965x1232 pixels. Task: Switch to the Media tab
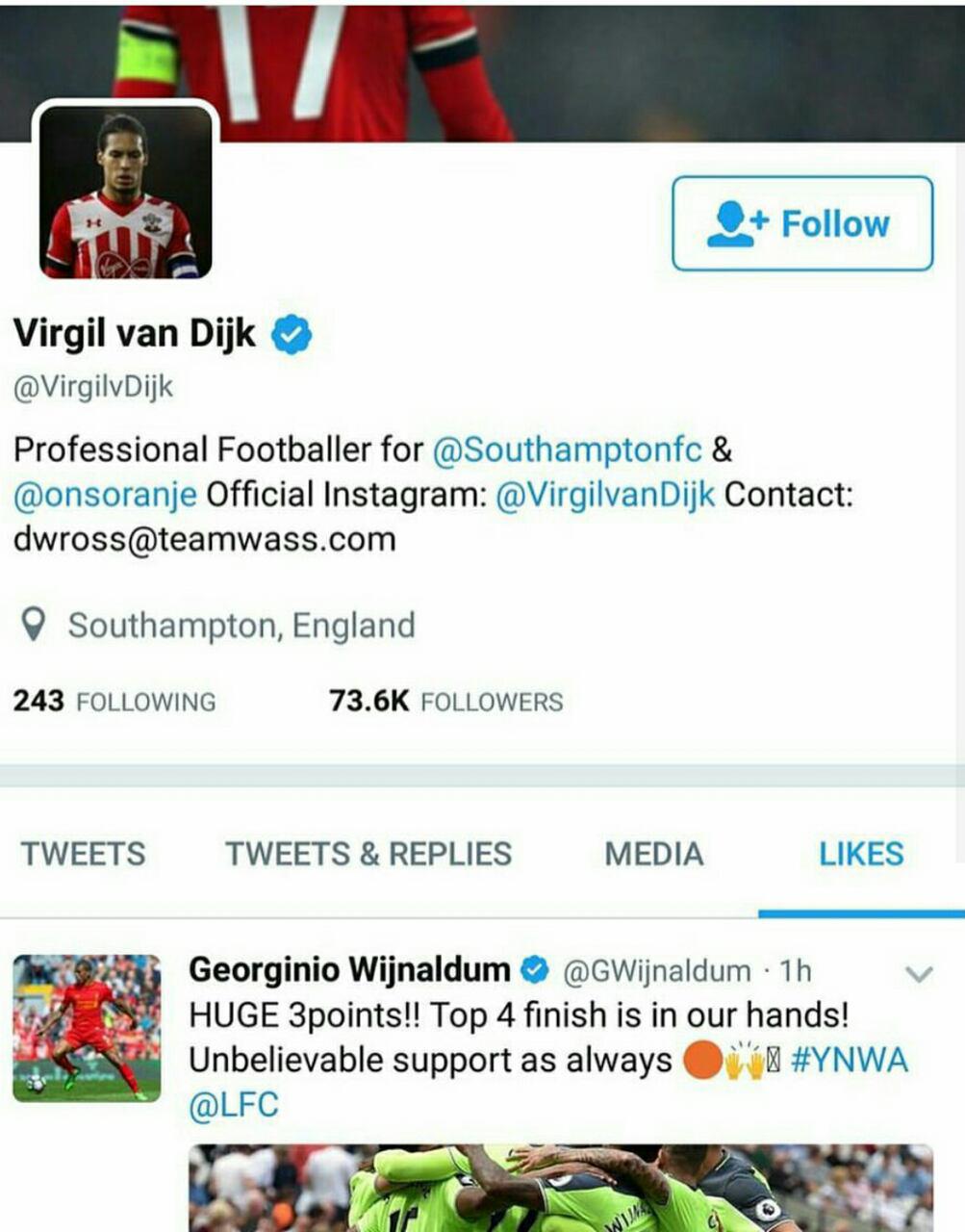point(653,854)
